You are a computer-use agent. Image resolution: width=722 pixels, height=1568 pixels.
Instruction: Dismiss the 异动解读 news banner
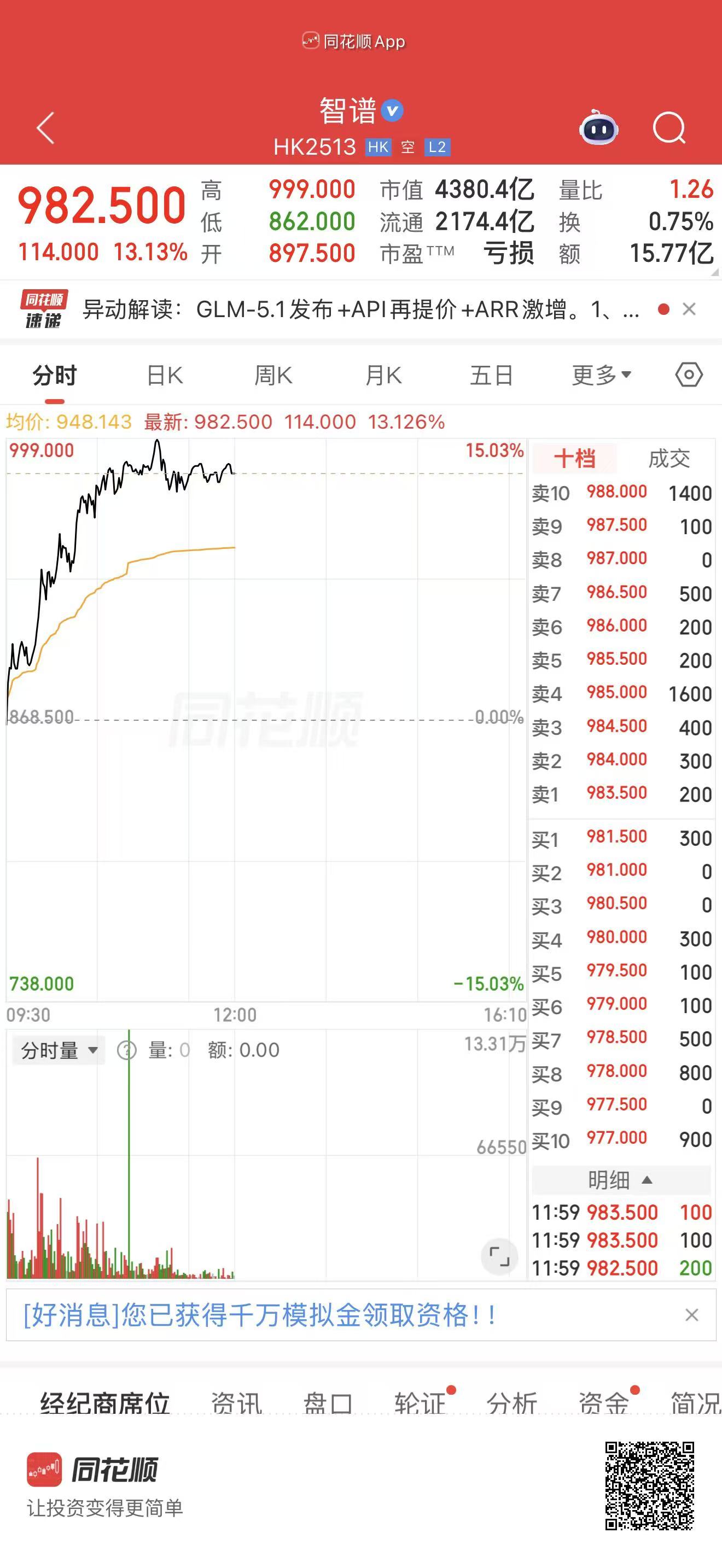point(689,309)
